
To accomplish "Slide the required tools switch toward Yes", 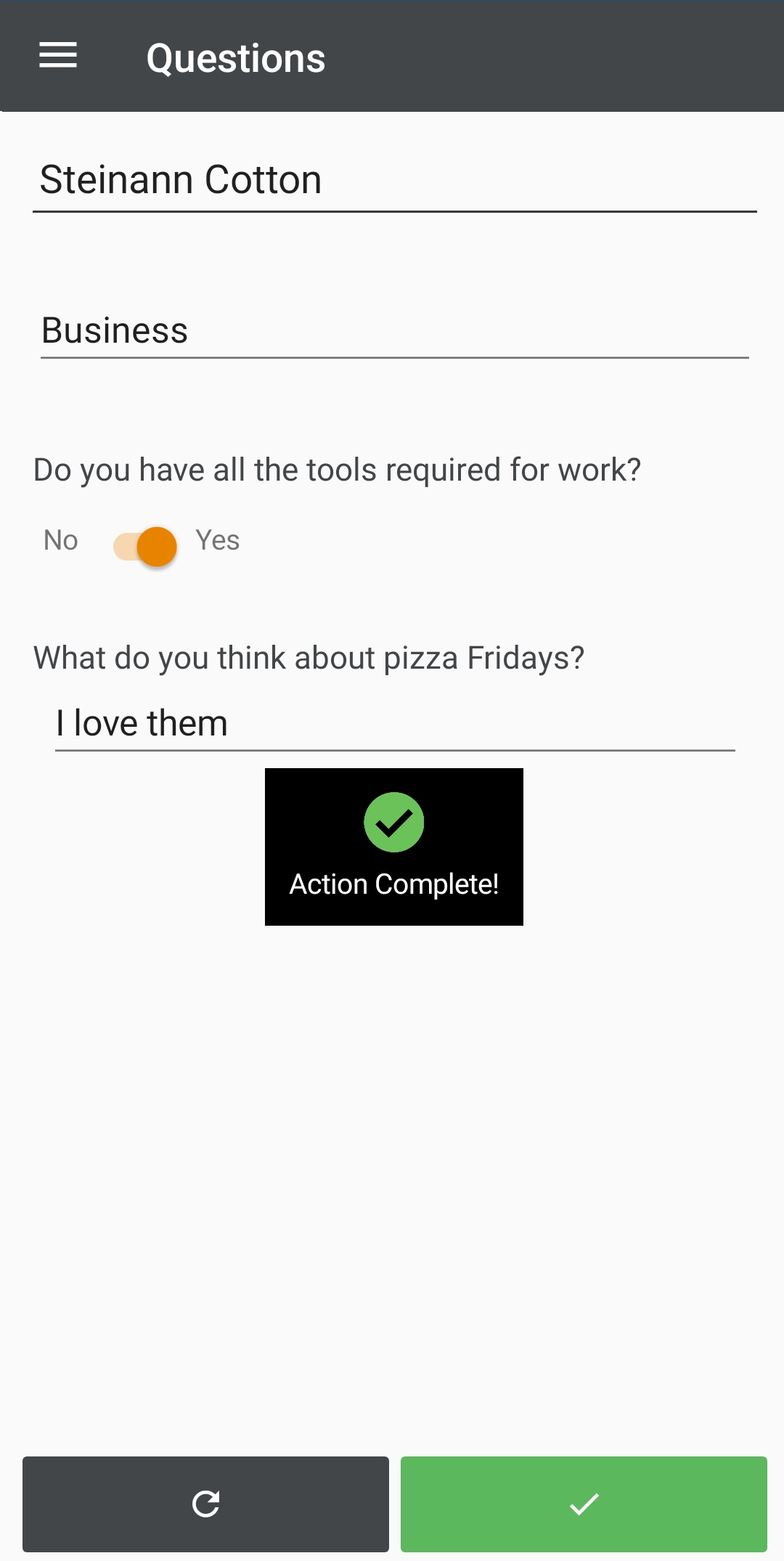I will point(145,546).
